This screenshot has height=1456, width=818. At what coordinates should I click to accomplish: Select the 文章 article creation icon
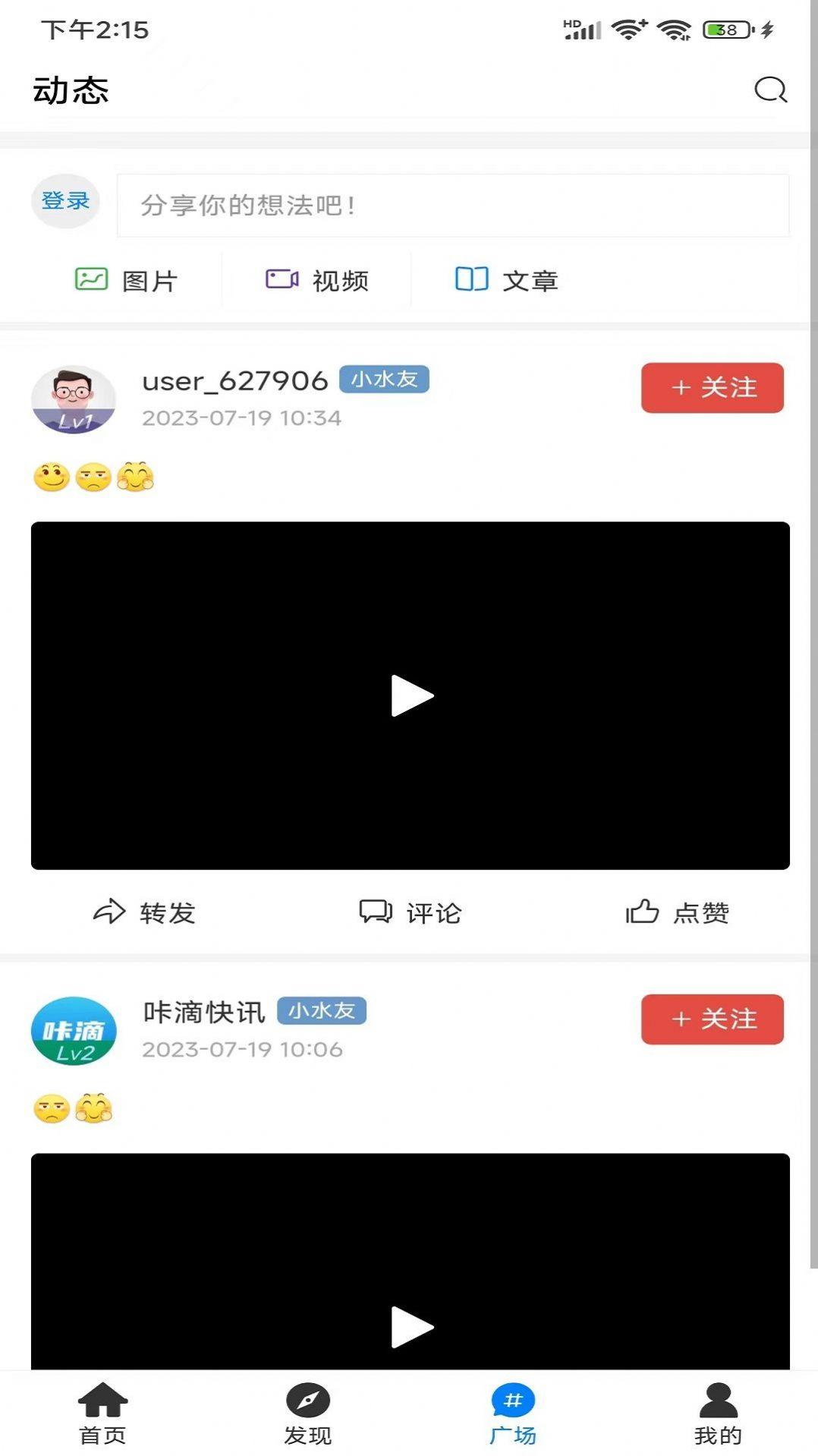[x=471, y=279]
